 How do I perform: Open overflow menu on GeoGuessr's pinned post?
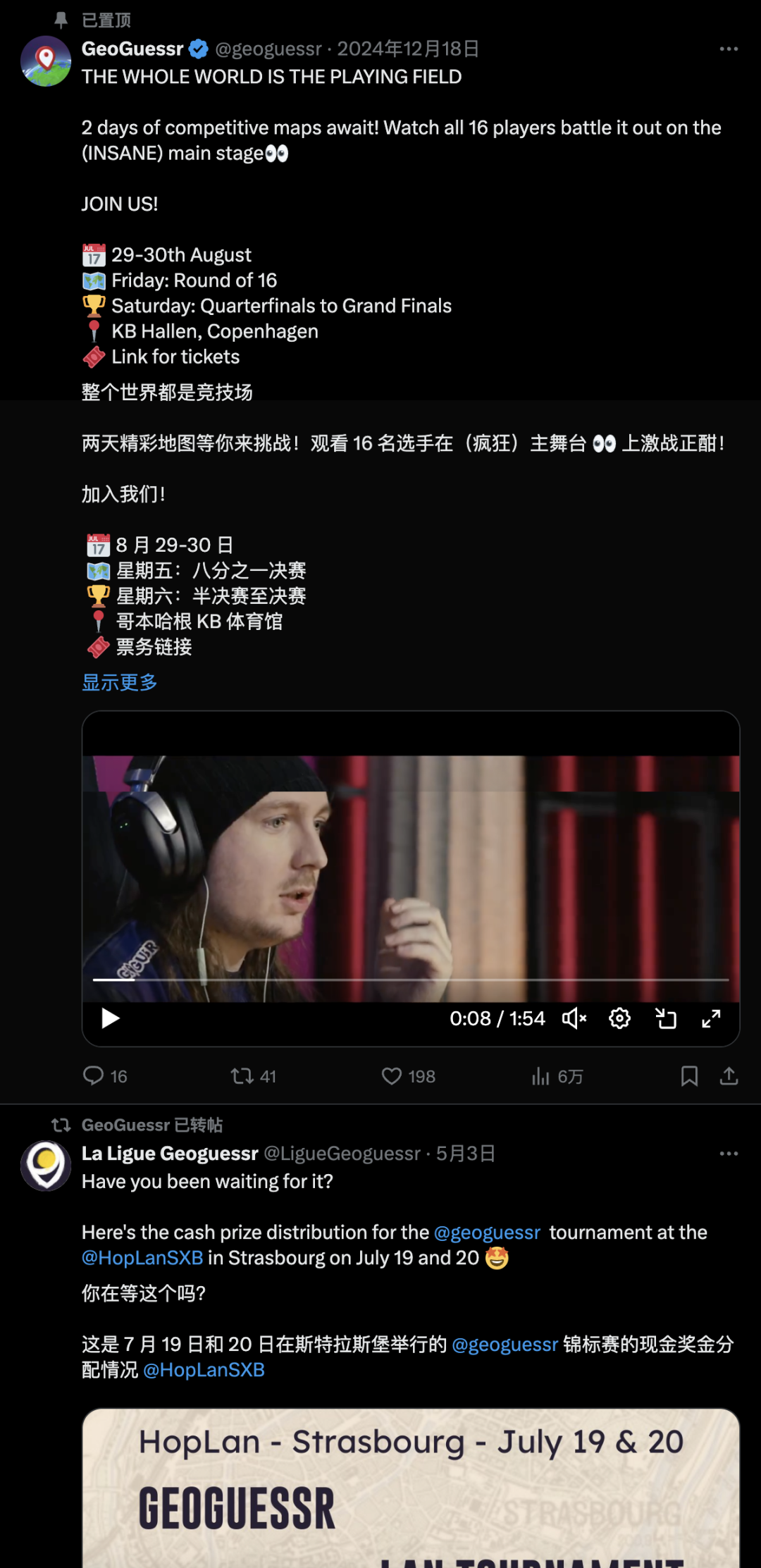pyautogui.click(x=728, y=49)
